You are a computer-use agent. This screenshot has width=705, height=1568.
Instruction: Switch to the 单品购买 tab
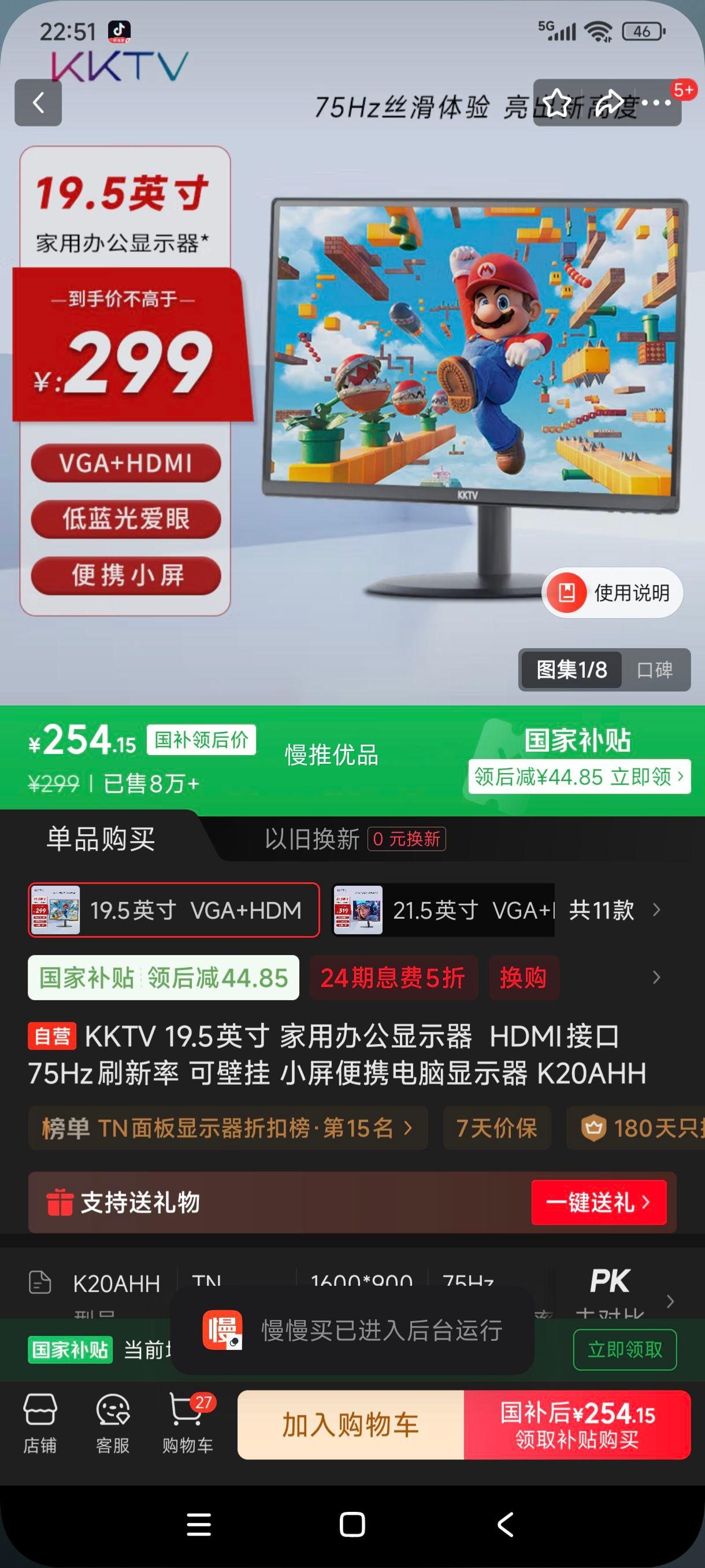click(101, 839)
